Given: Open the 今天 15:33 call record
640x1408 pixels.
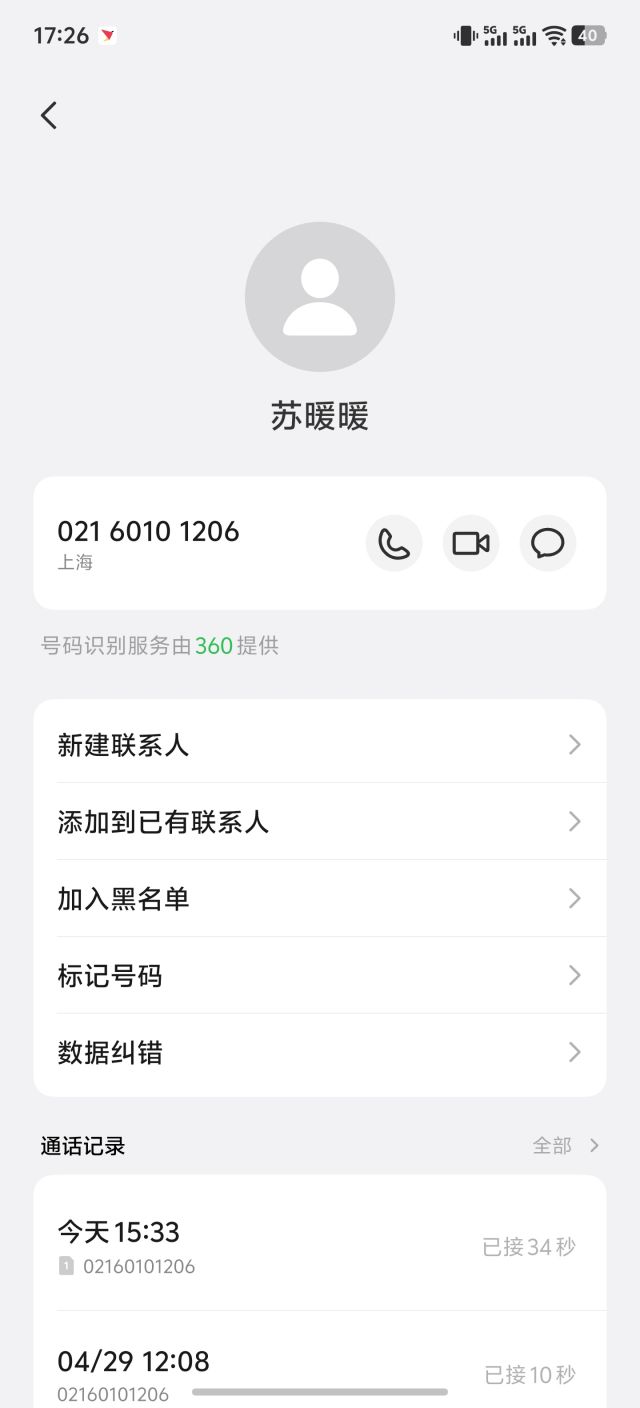Looking at the screenshot, I should 320,1246.
